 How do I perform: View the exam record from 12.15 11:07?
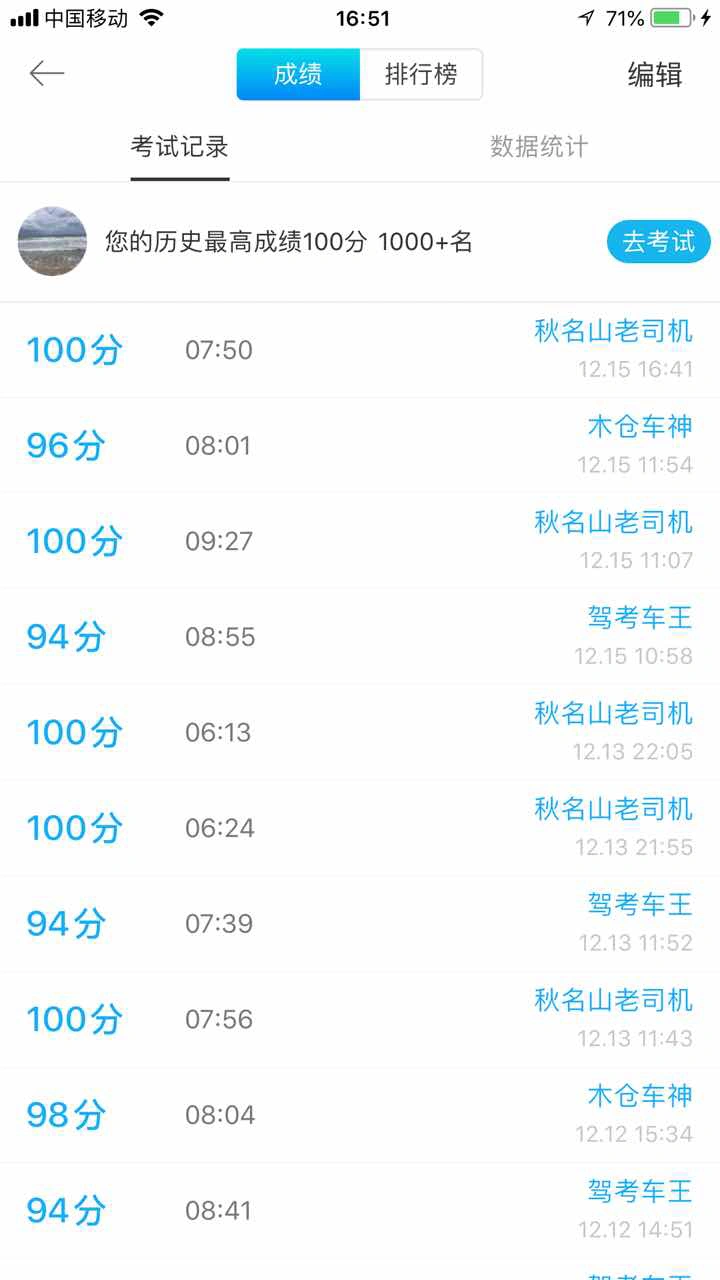360,541
